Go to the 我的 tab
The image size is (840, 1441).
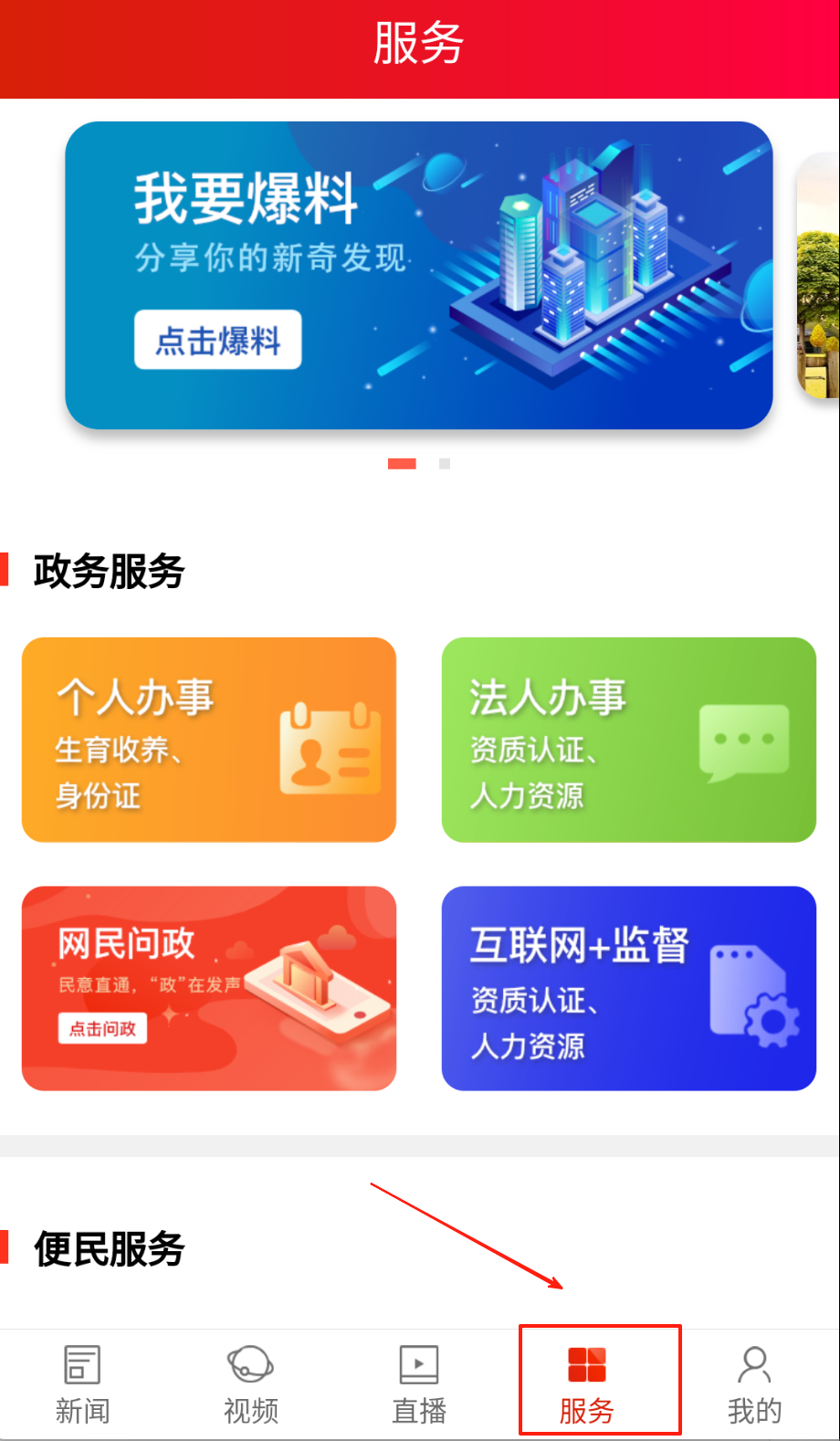tap(754, 1384)
